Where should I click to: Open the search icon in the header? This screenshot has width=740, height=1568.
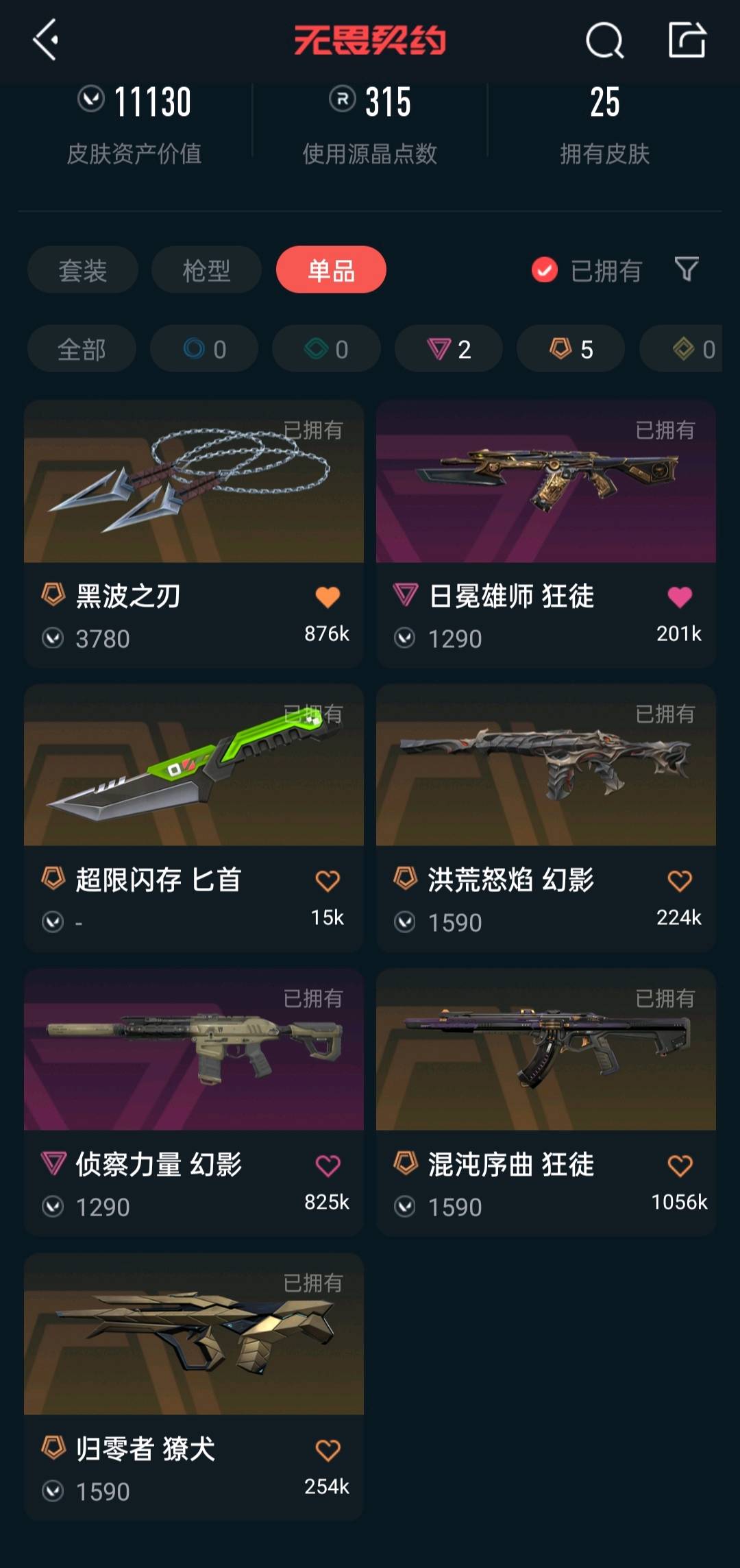tap(604, 40)
